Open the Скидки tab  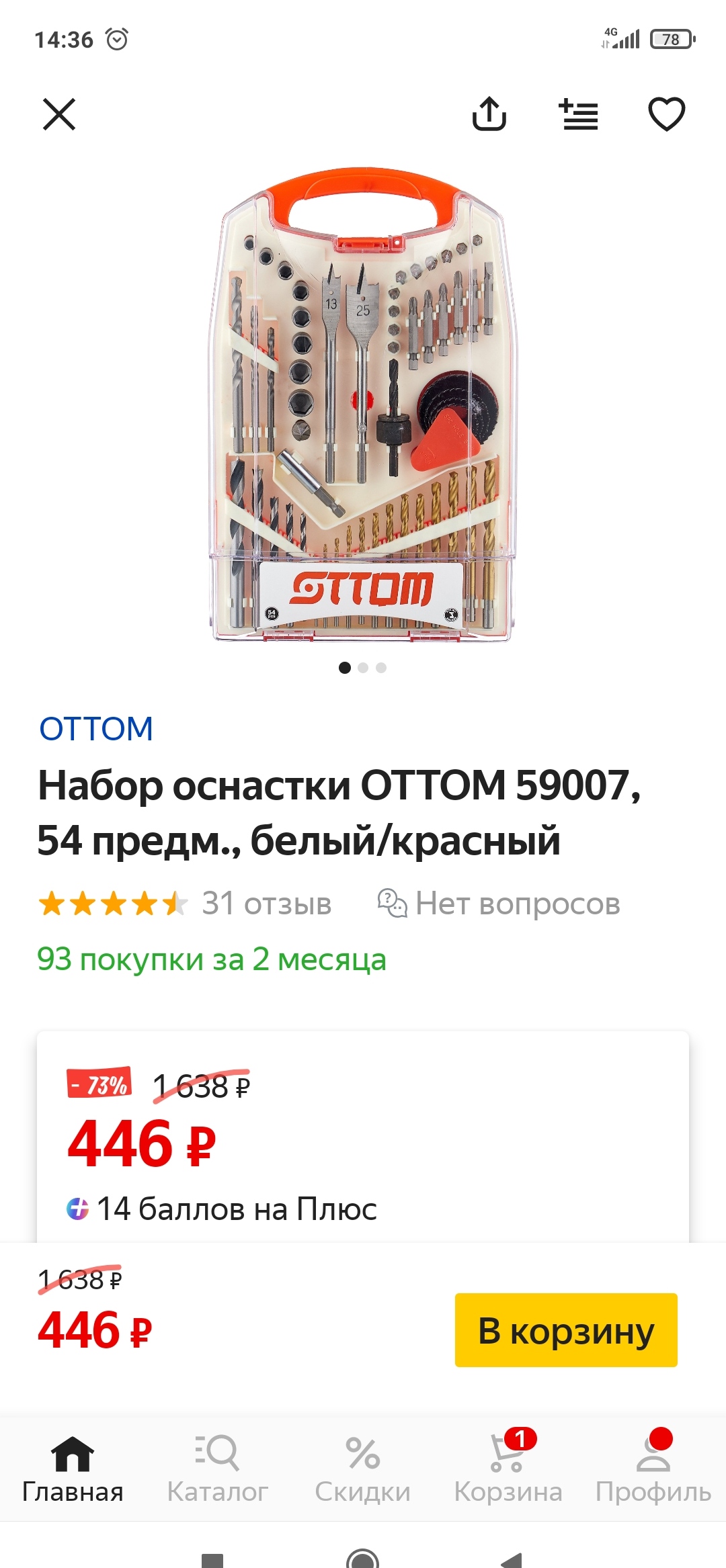pos(362,1469)
